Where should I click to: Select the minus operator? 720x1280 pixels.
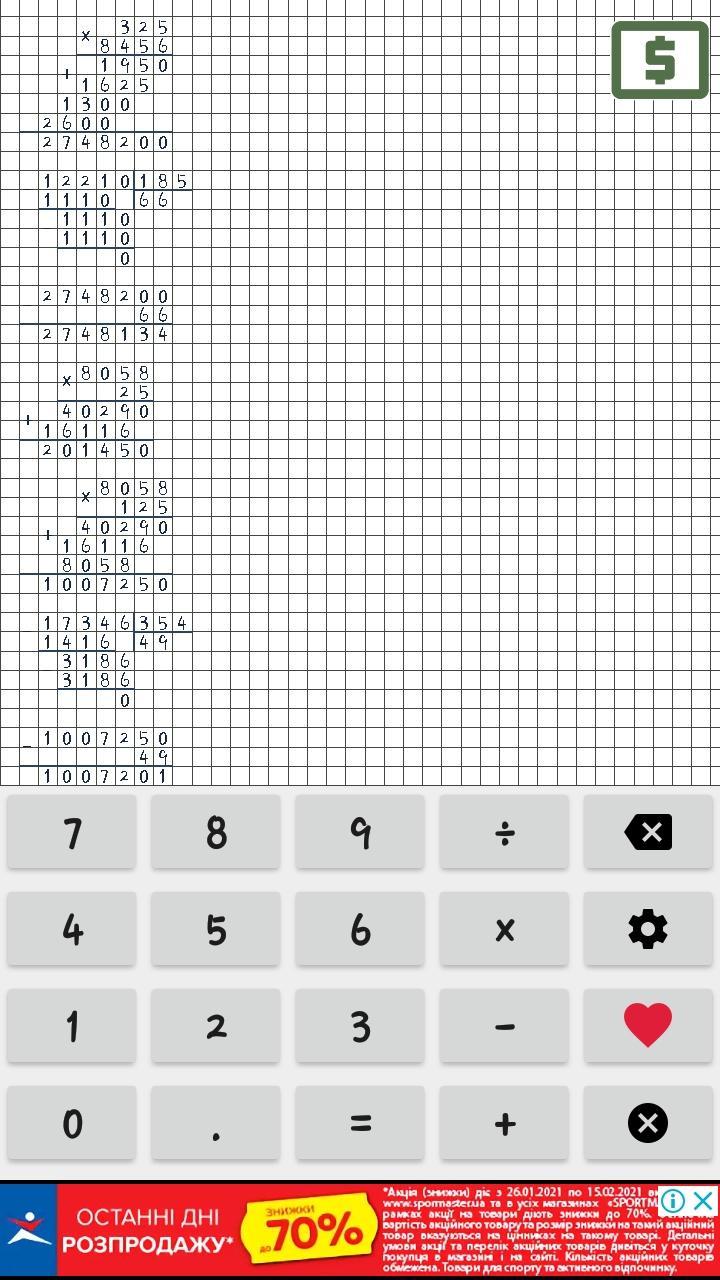[x=504, y=1026]
